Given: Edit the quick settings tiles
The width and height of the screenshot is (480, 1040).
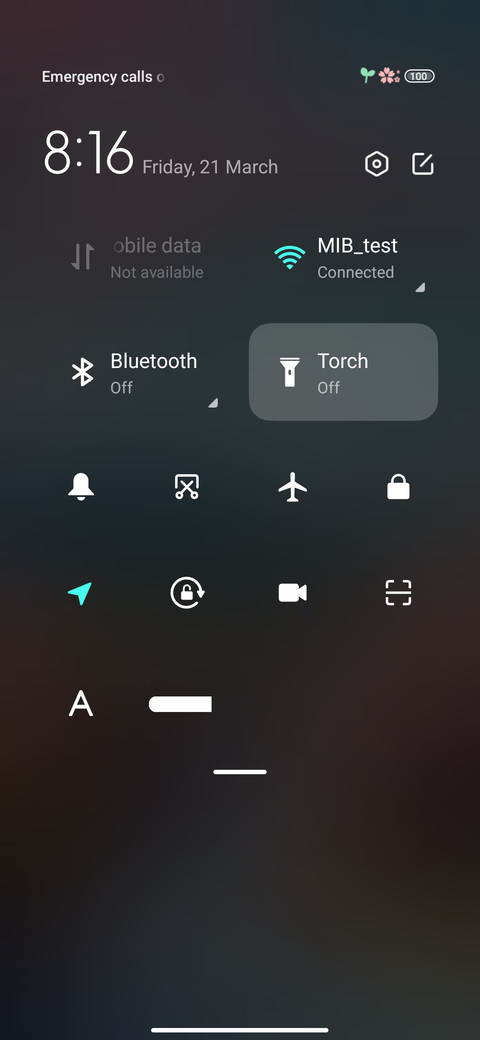Looking at the screenshot, I should tap(423, 164).
